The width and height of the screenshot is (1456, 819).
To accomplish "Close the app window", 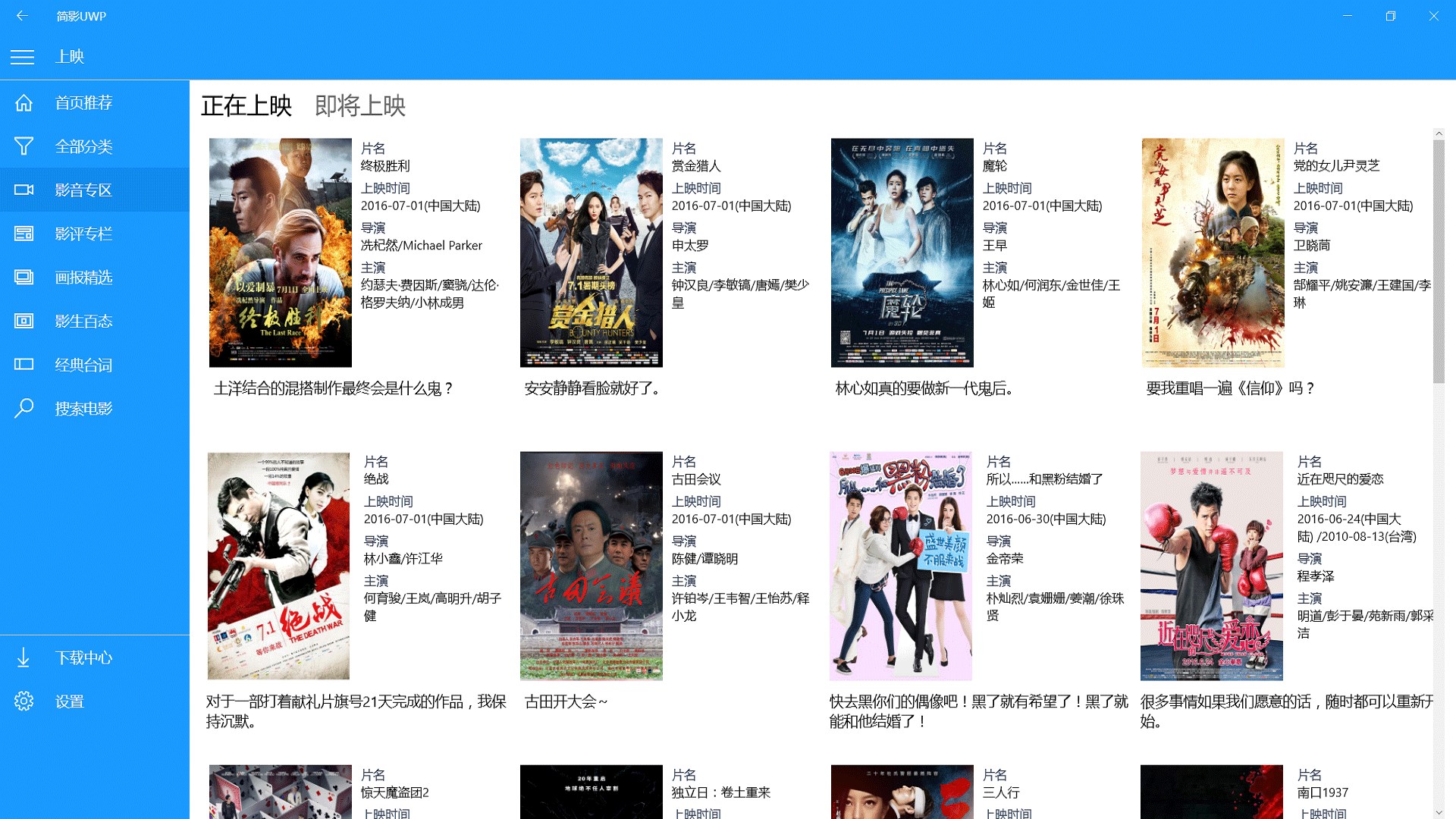I will pyautogui.click(x=1433, y=16).
